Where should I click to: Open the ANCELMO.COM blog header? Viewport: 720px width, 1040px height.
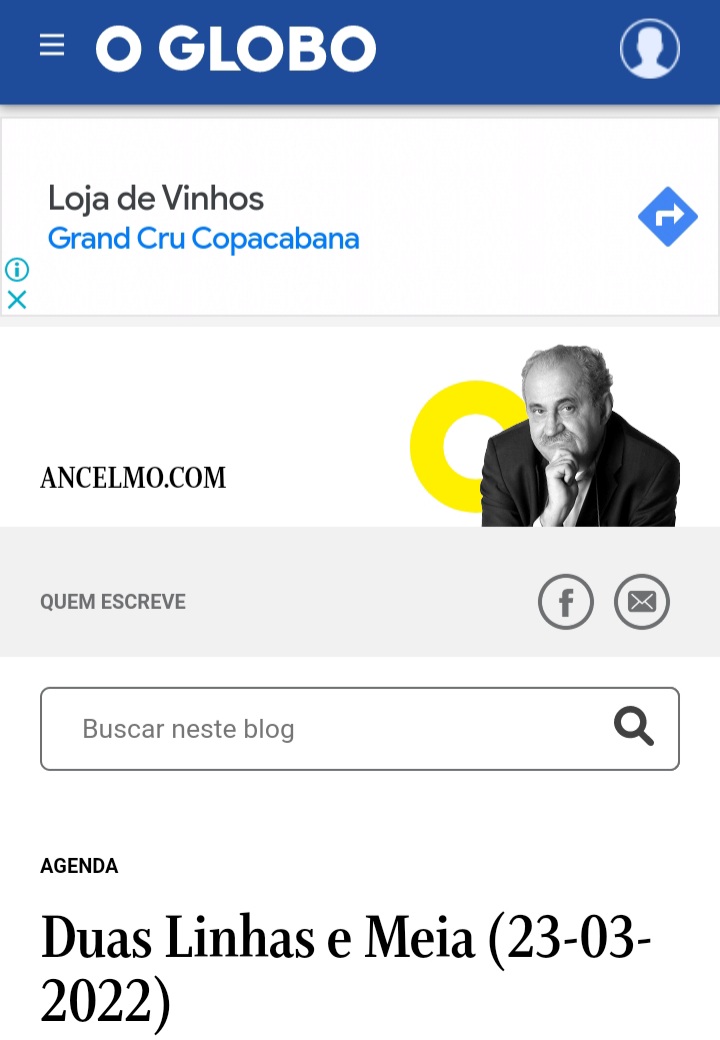(133, 478)
